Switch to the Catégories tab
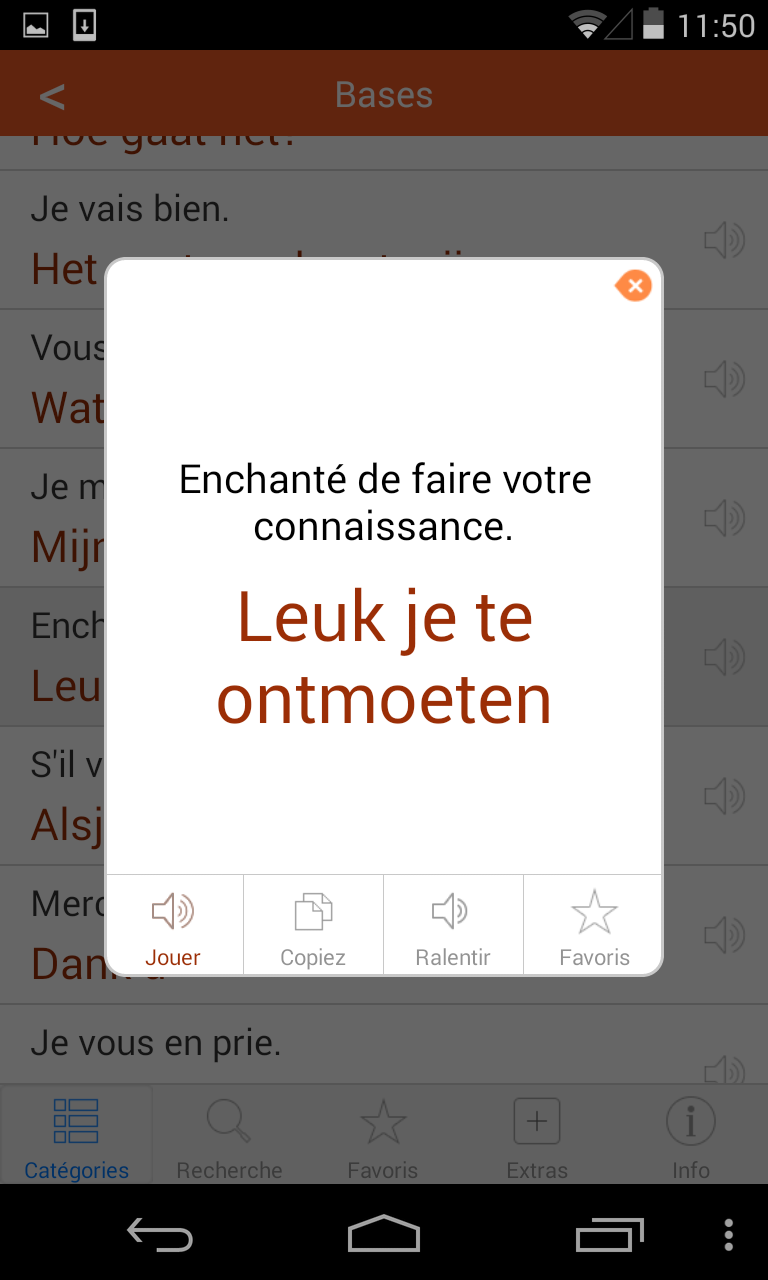The height and width of the screenshot is (1280, 768). pyautogui.click(x=77, y=1138)
